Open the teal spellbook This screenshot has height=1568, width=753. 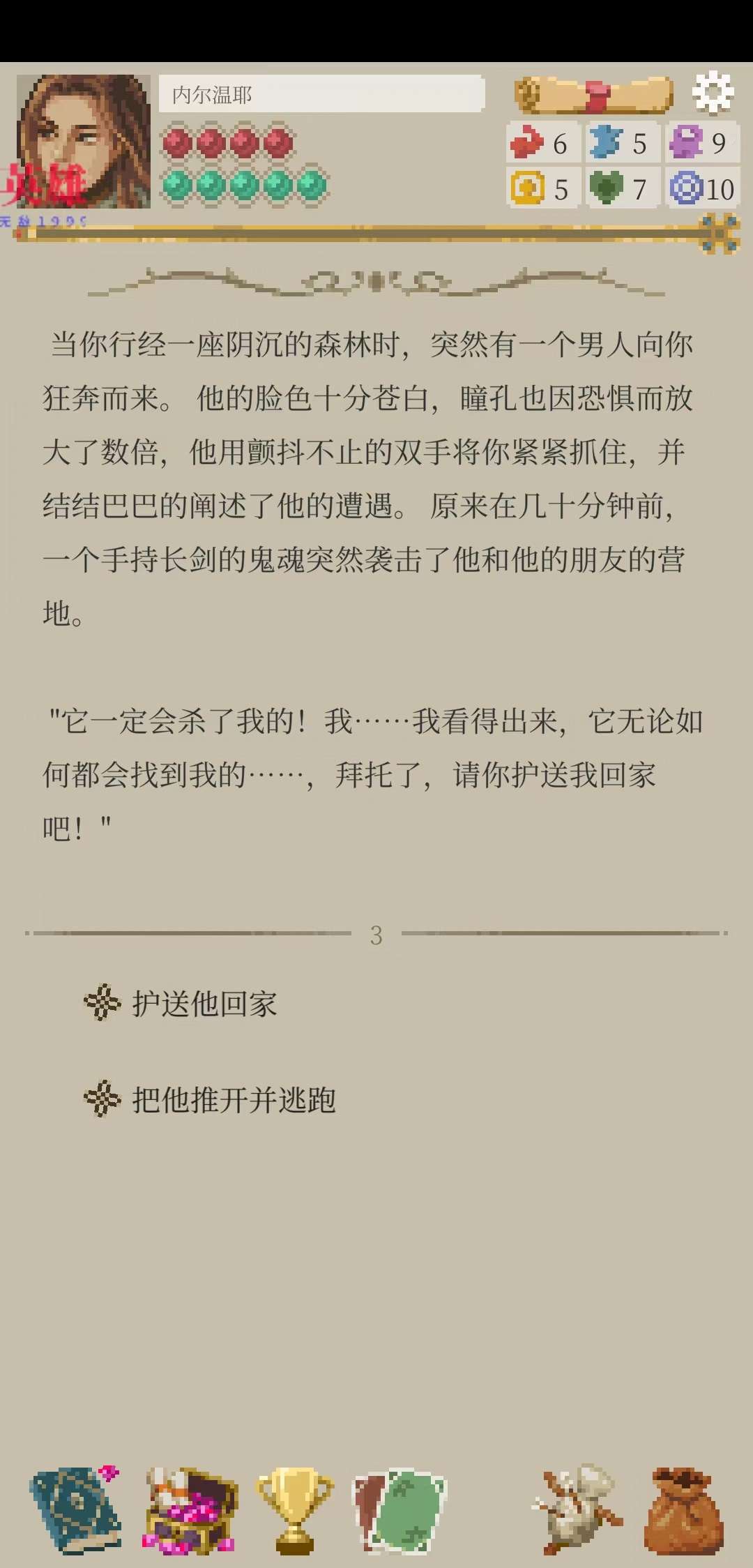75,1509
